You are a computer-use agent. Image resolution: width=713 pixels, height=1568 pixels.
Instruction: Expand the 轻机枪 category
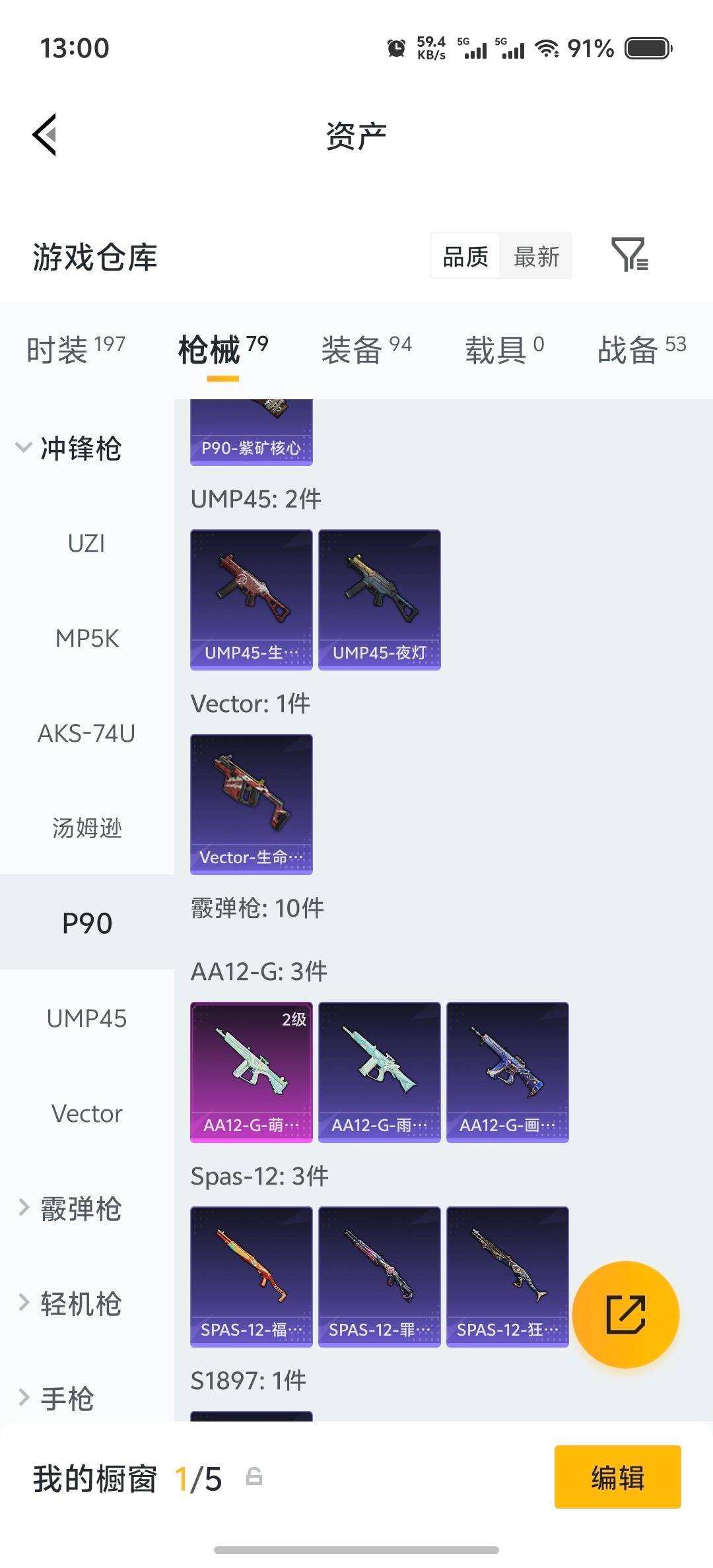point(76,1303)
